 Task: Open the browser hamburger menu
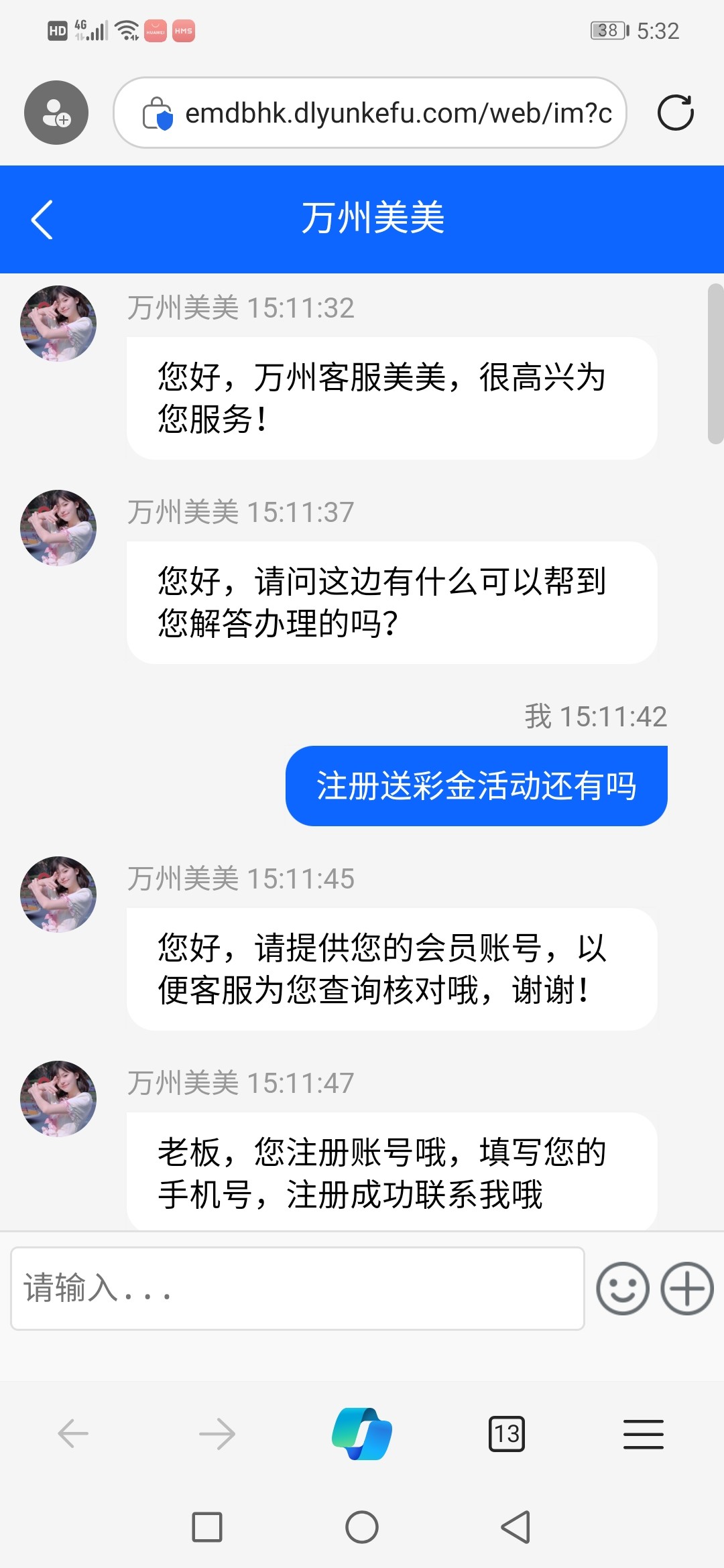coord(643,1434)
